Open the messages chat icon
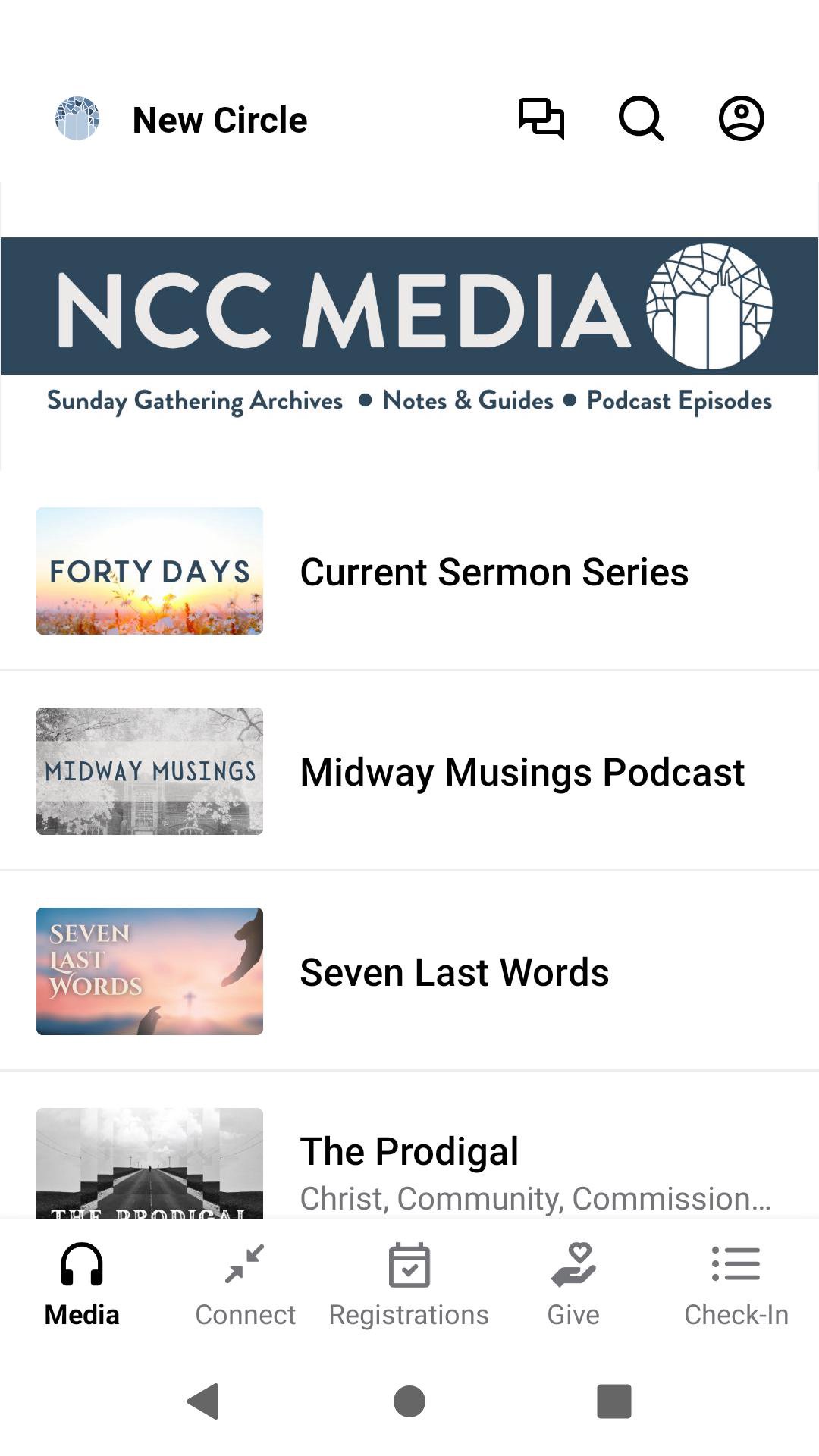This screenshot has width=819, height=1456. tap(541, 119)
